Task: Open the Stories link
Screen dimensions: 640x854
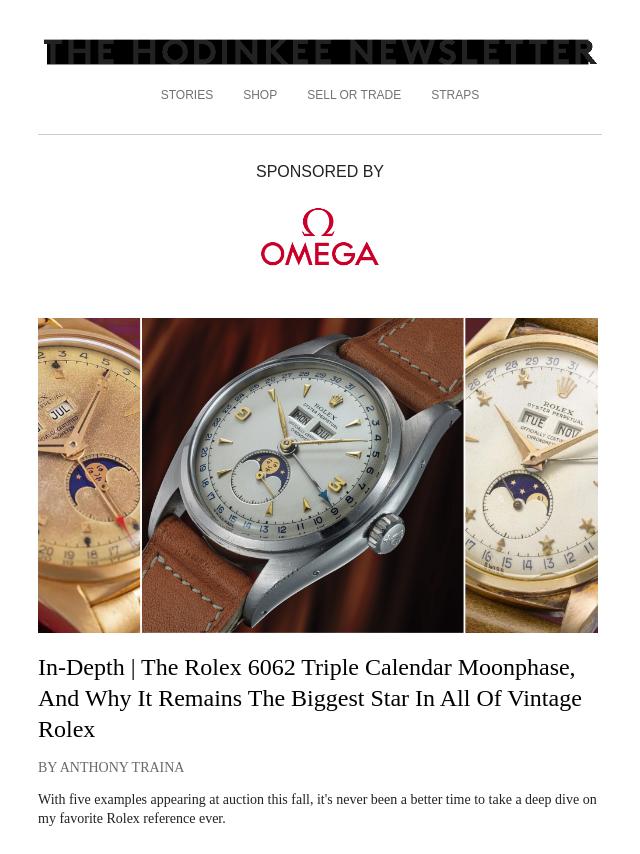Action: point(187,95)
